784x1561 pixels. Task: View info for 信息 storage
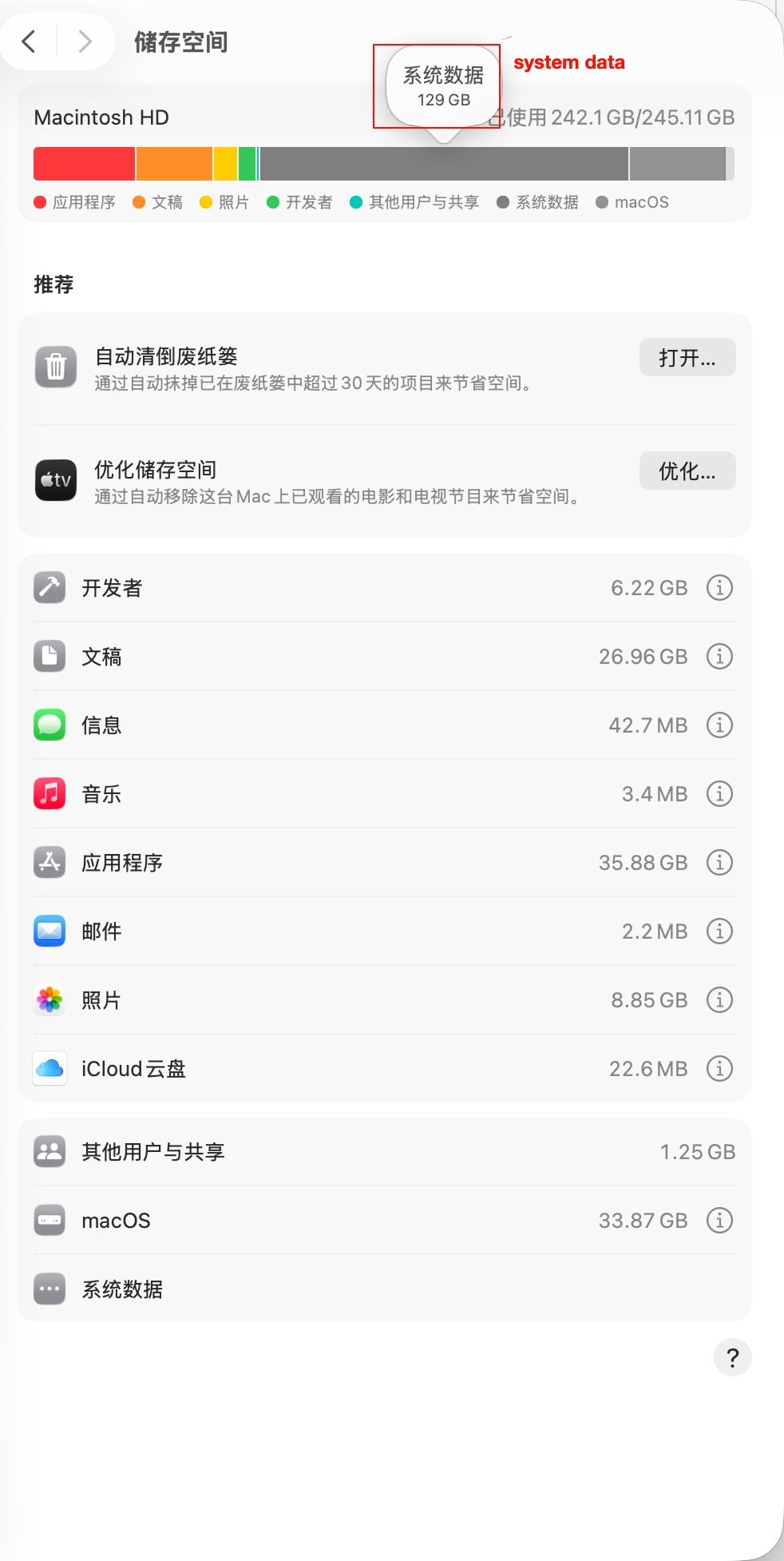click(x=719, y=725)
